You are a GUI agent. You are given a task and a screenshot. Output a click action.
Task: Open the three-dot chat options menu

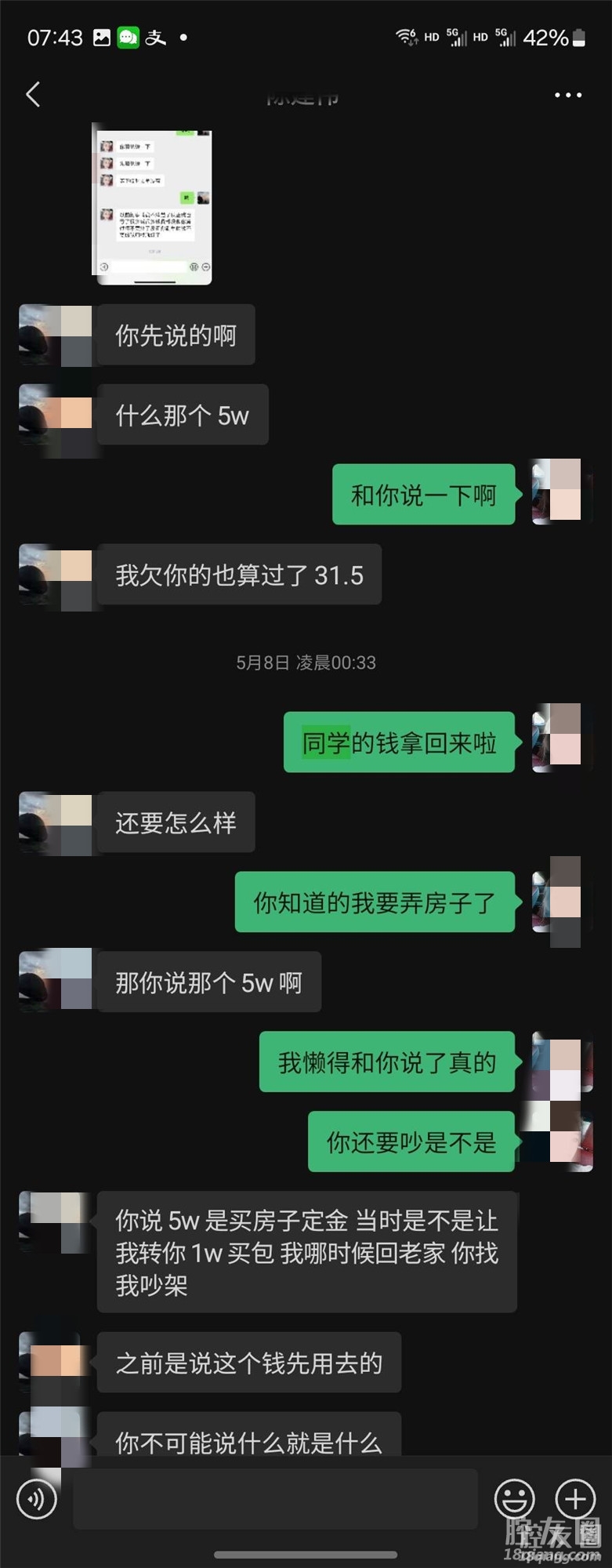567,95
